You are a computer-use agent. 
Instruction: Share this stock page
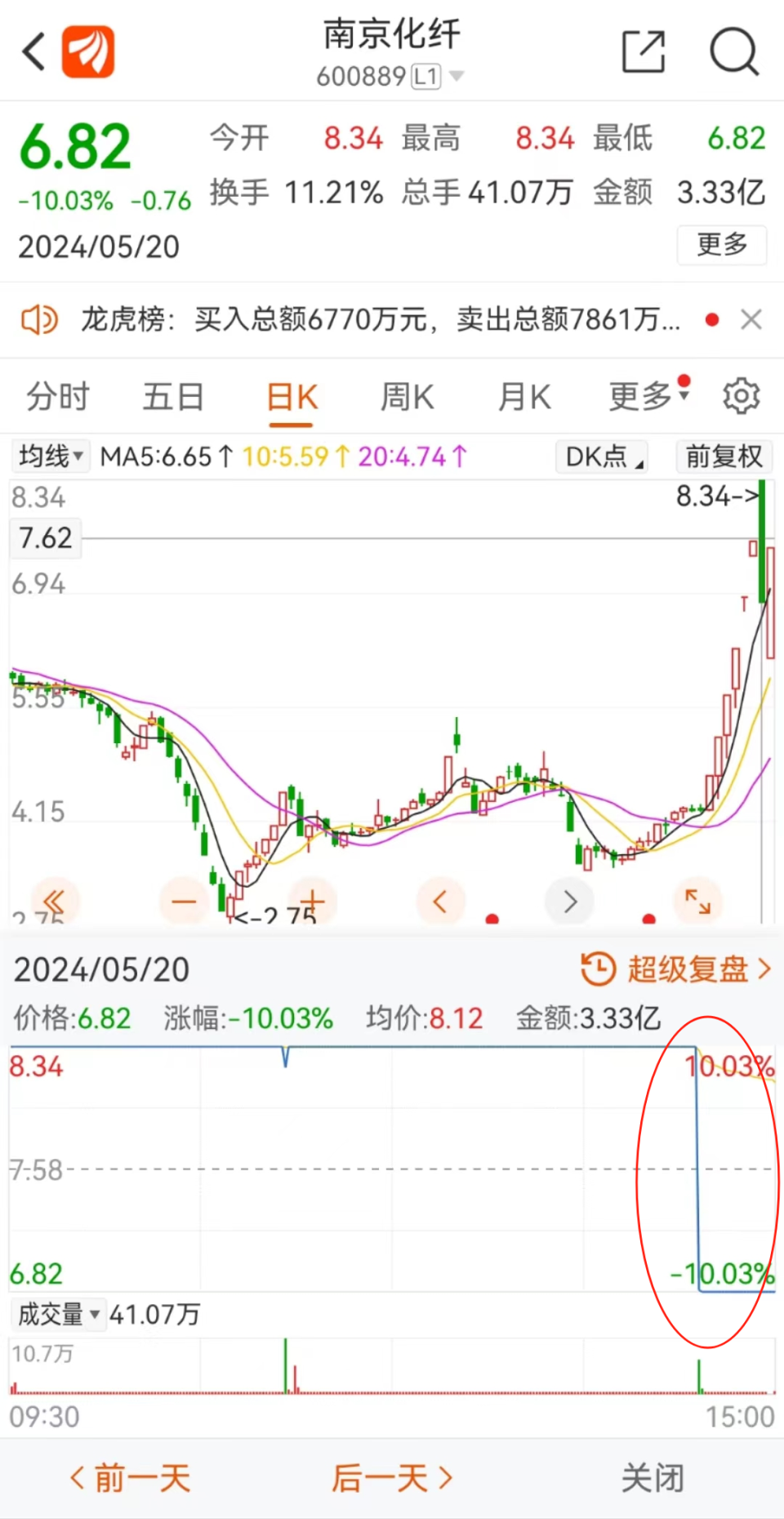643,52
